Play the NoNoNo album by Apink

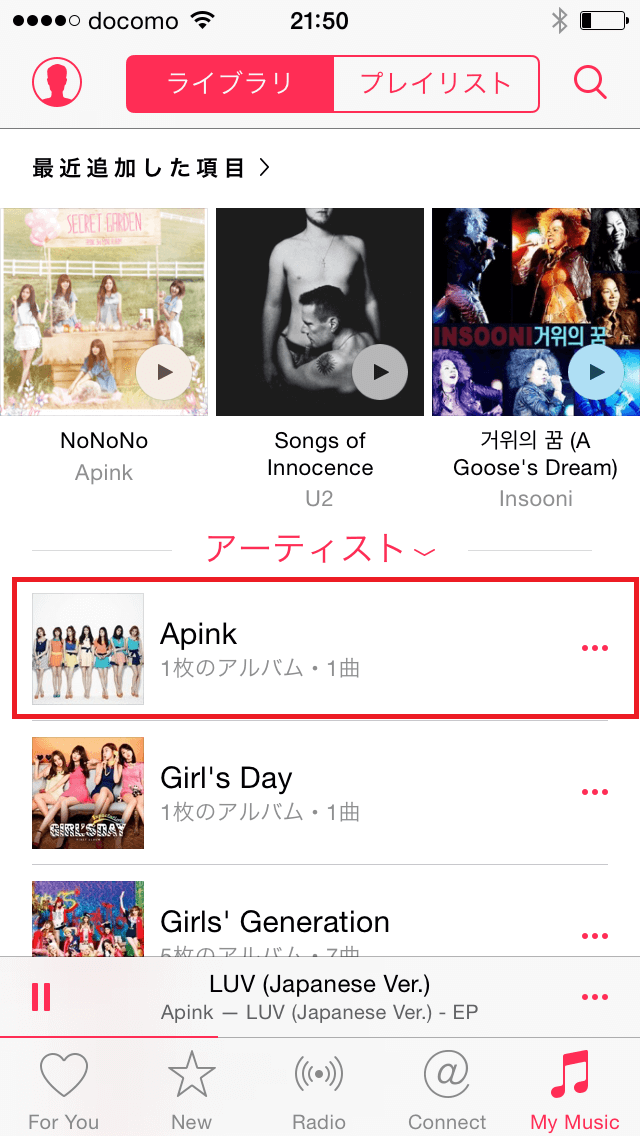click(164, 372)
